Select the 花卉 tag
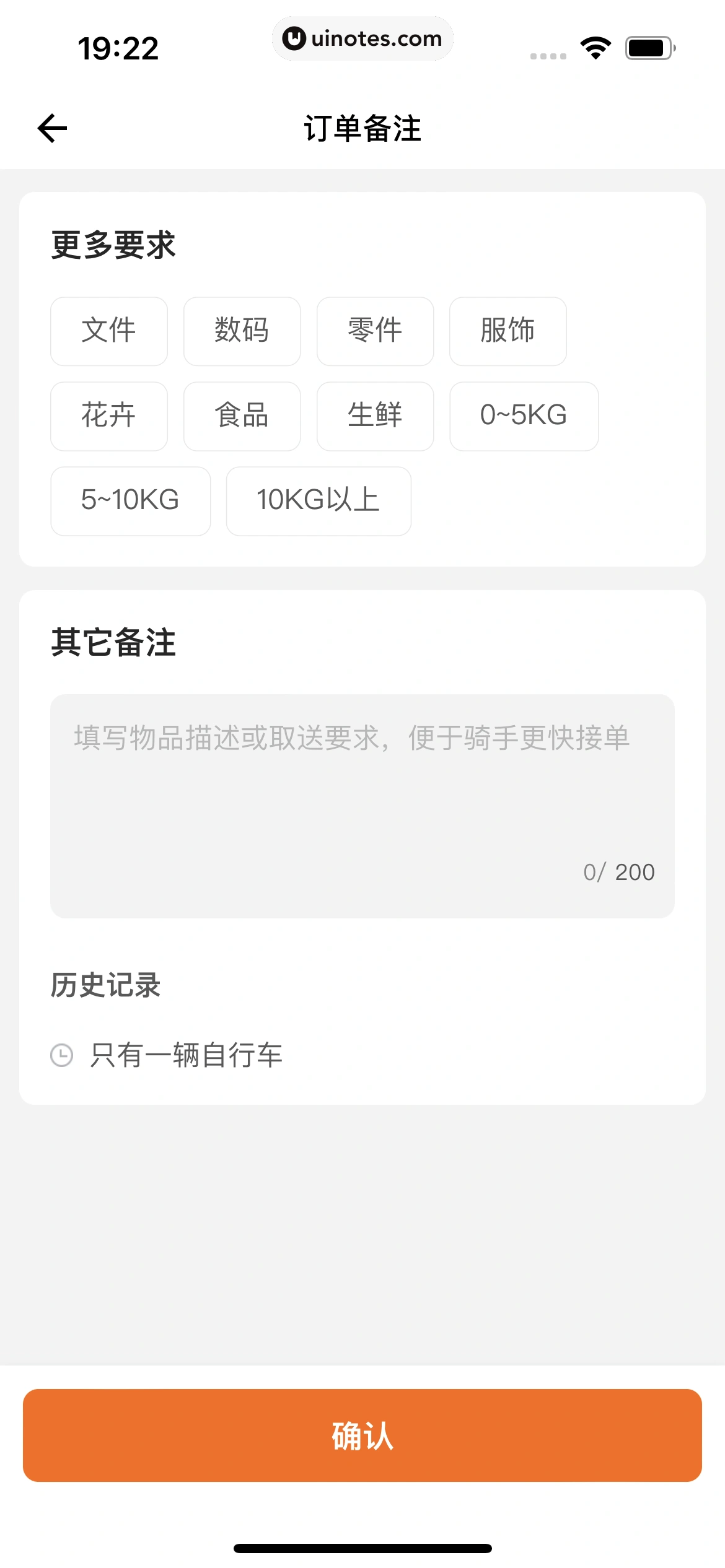 [x=108, y=416]
